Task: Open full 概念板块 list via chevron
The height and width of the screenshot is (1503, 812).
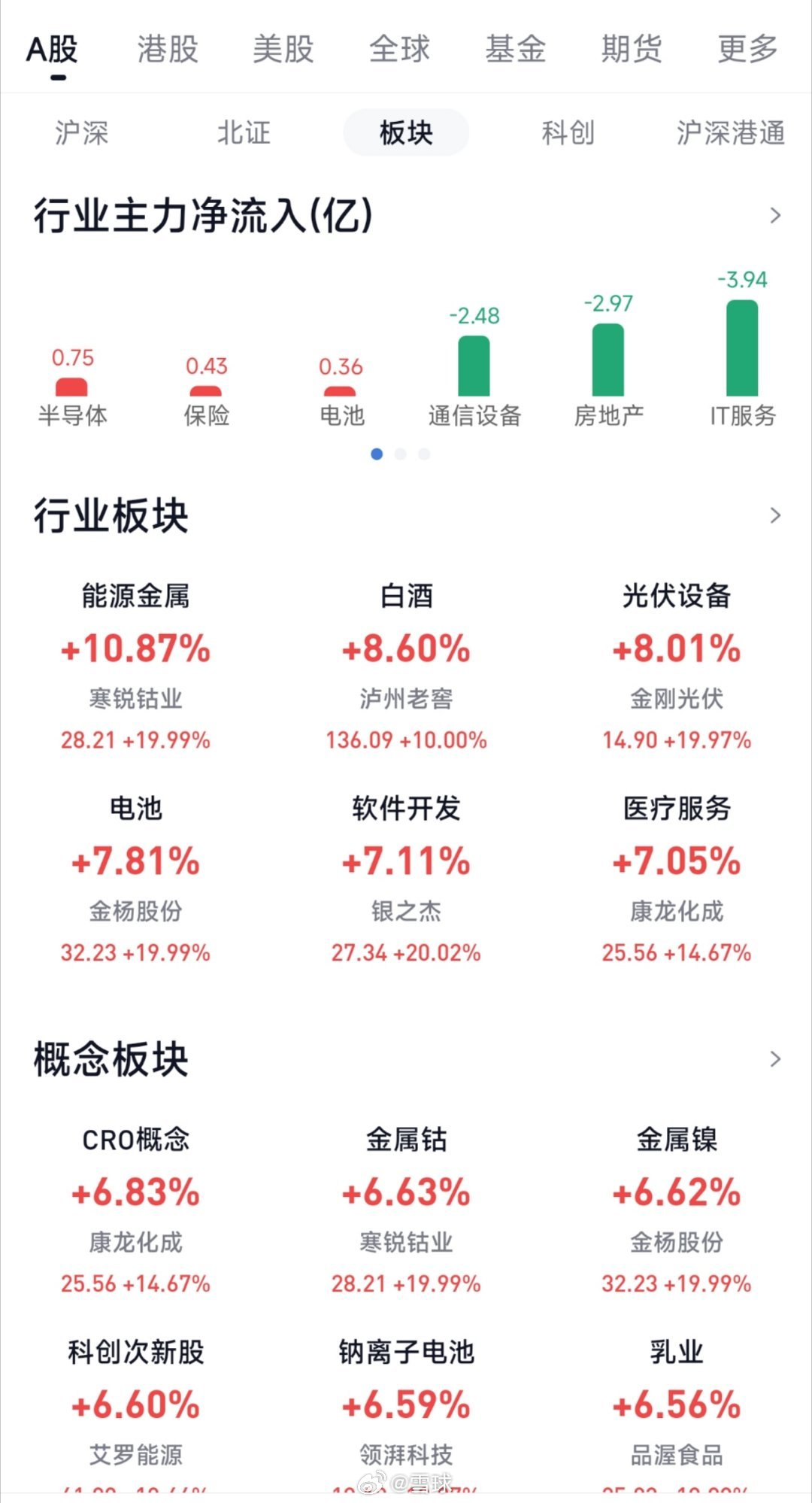Action: tap(776, 1059)
